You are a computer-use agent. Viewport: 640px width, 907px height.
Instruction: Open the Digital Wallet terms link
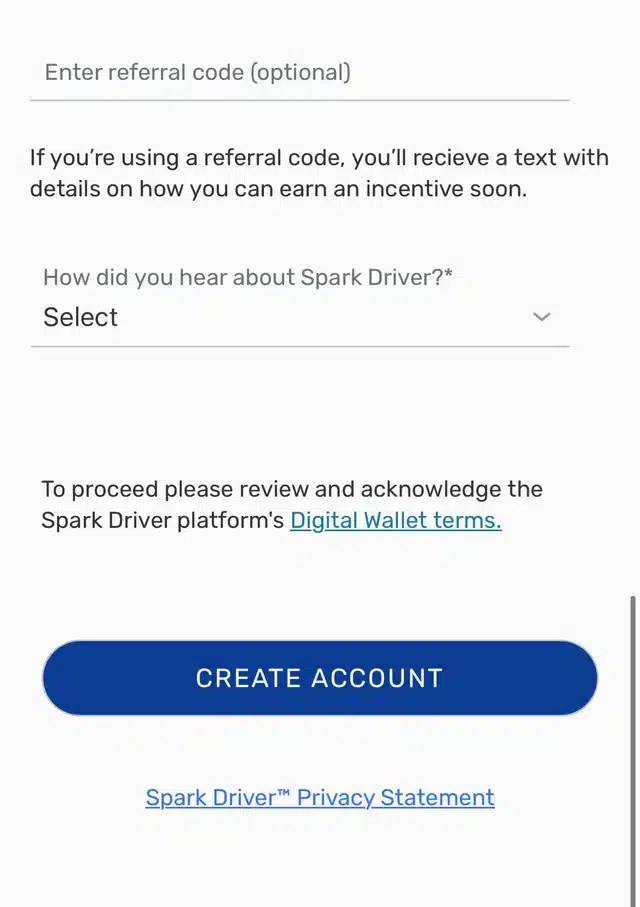395,520
